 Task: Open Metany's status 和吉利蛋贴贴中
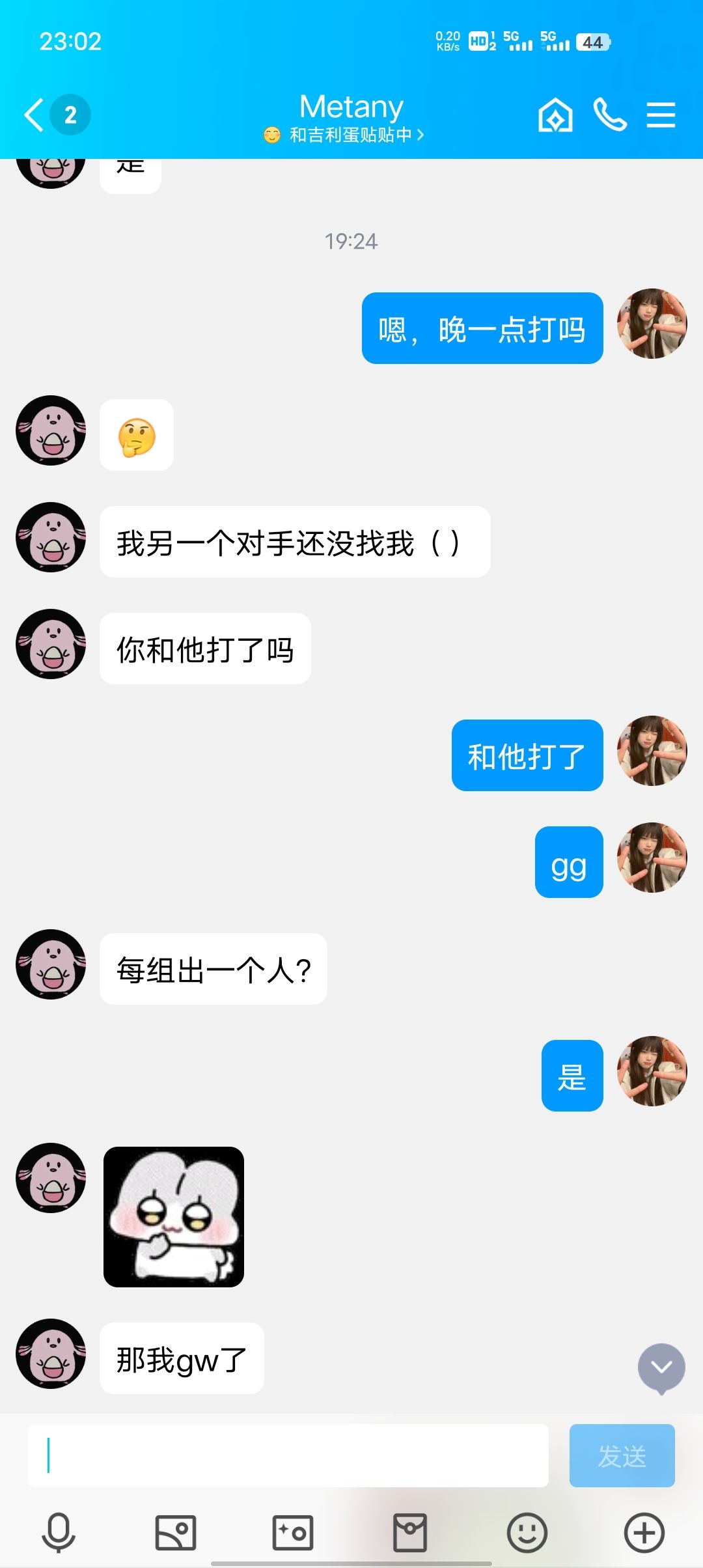[x=351, y=135]
